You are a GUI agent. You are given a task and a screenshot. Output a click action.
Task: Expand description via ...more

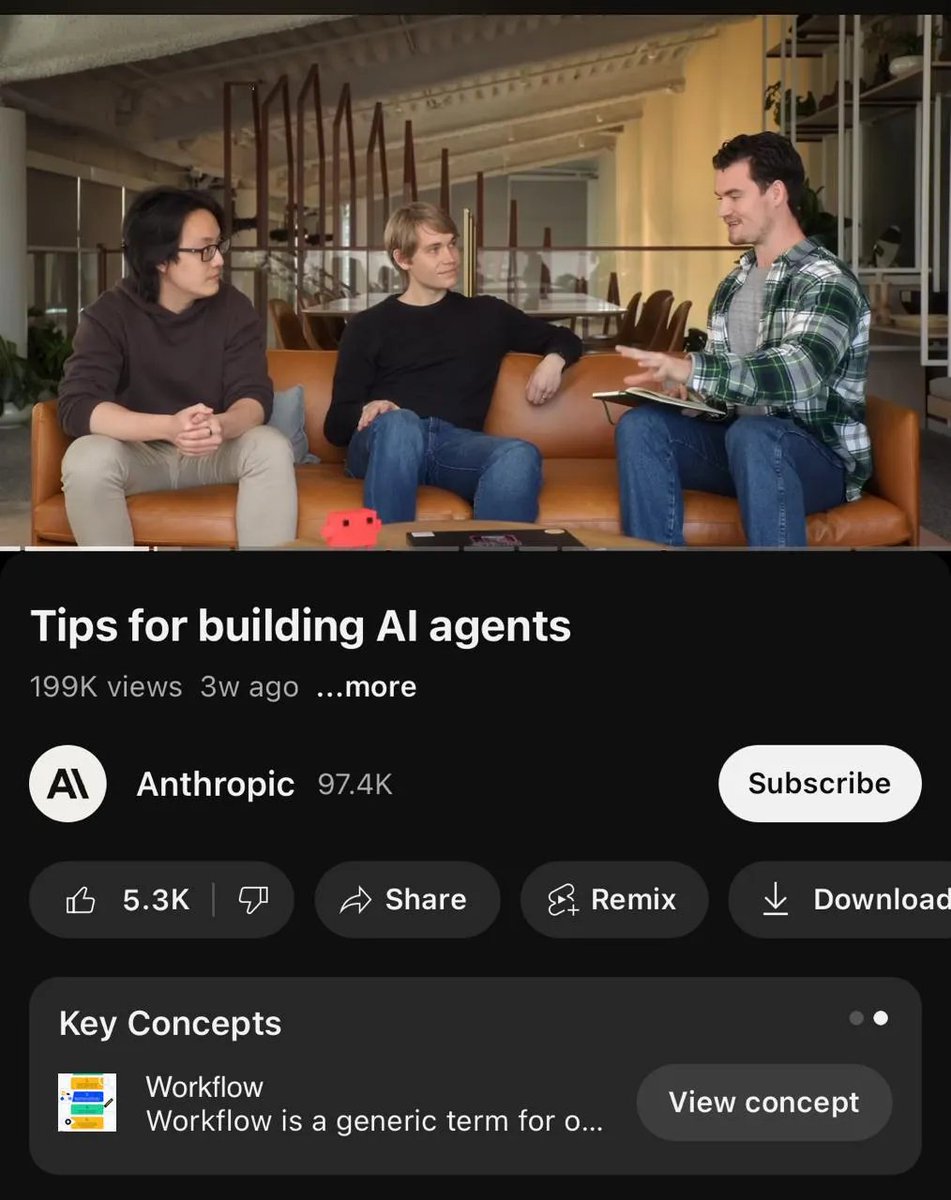click(x=366, y=687)
